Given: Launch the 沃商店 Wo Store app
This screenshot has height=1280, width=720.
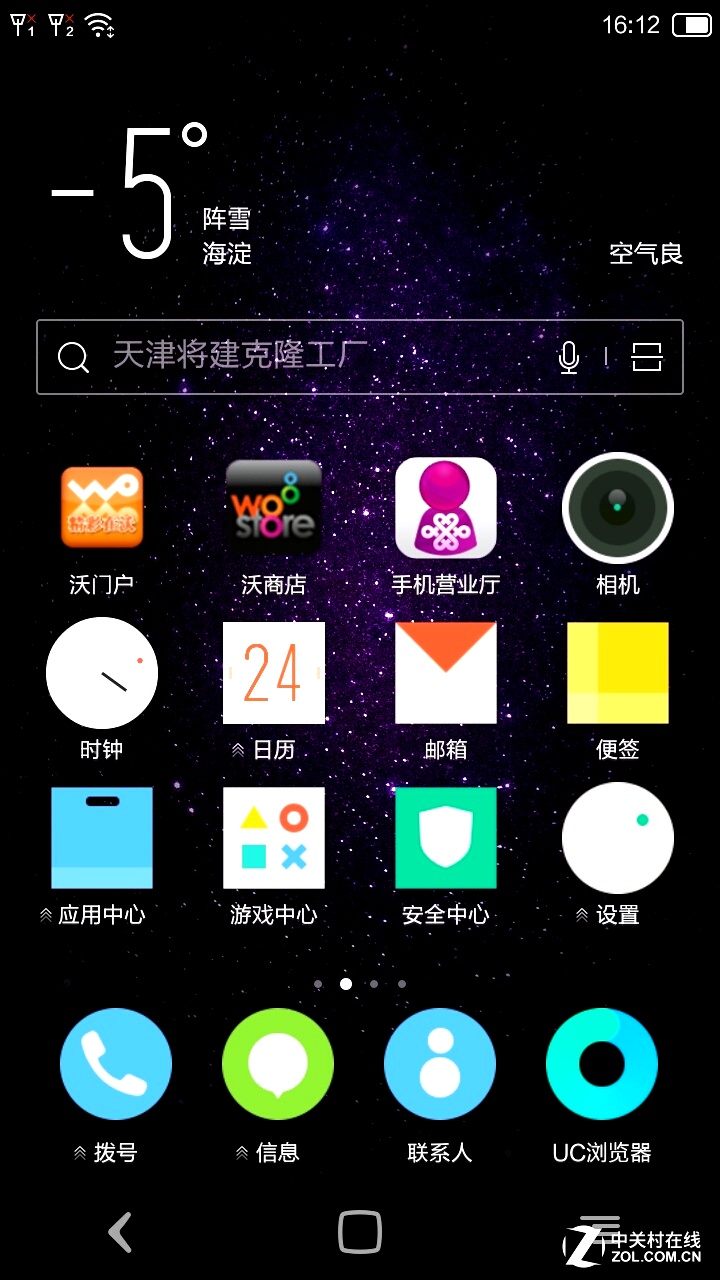Looking at the screenshot, I should (x=274, y=508).
